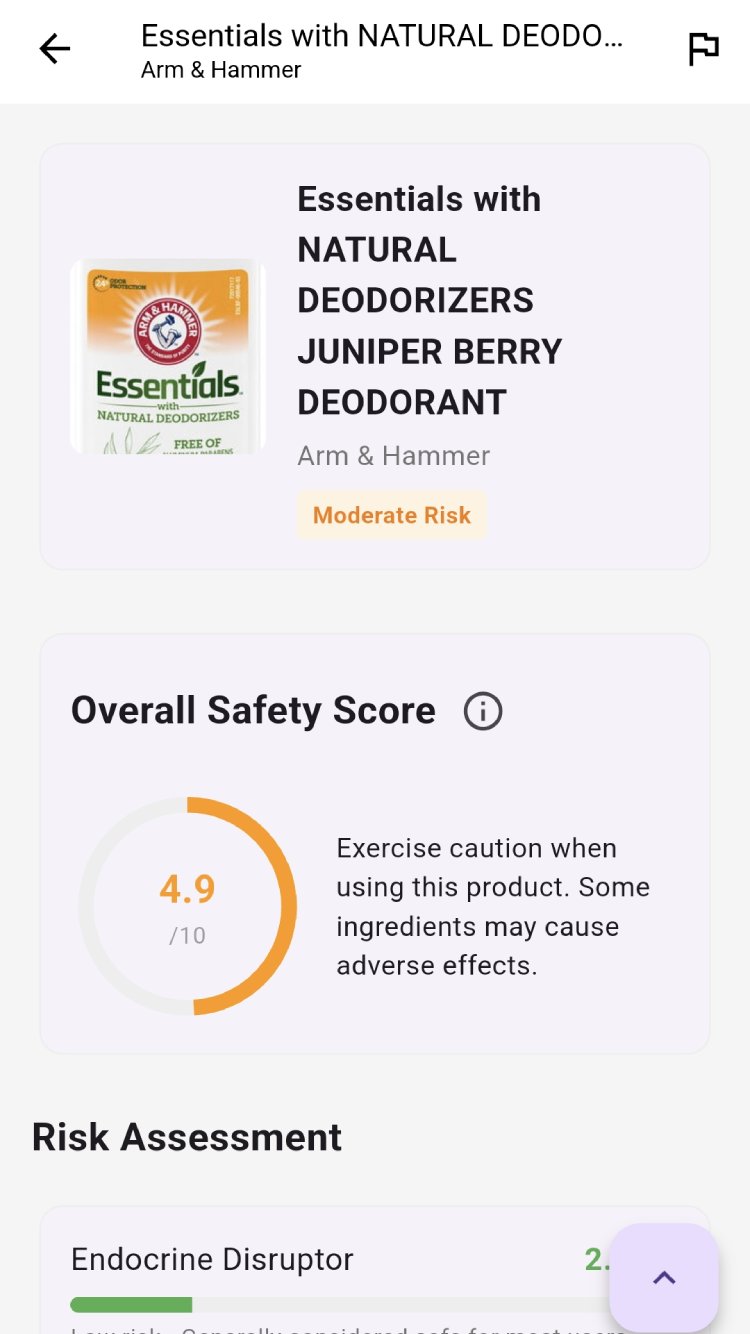The width and height of the screenshot is (750, 1334).
Task: Open info about Overall Safety Score
Action: [x=483, y=712]
